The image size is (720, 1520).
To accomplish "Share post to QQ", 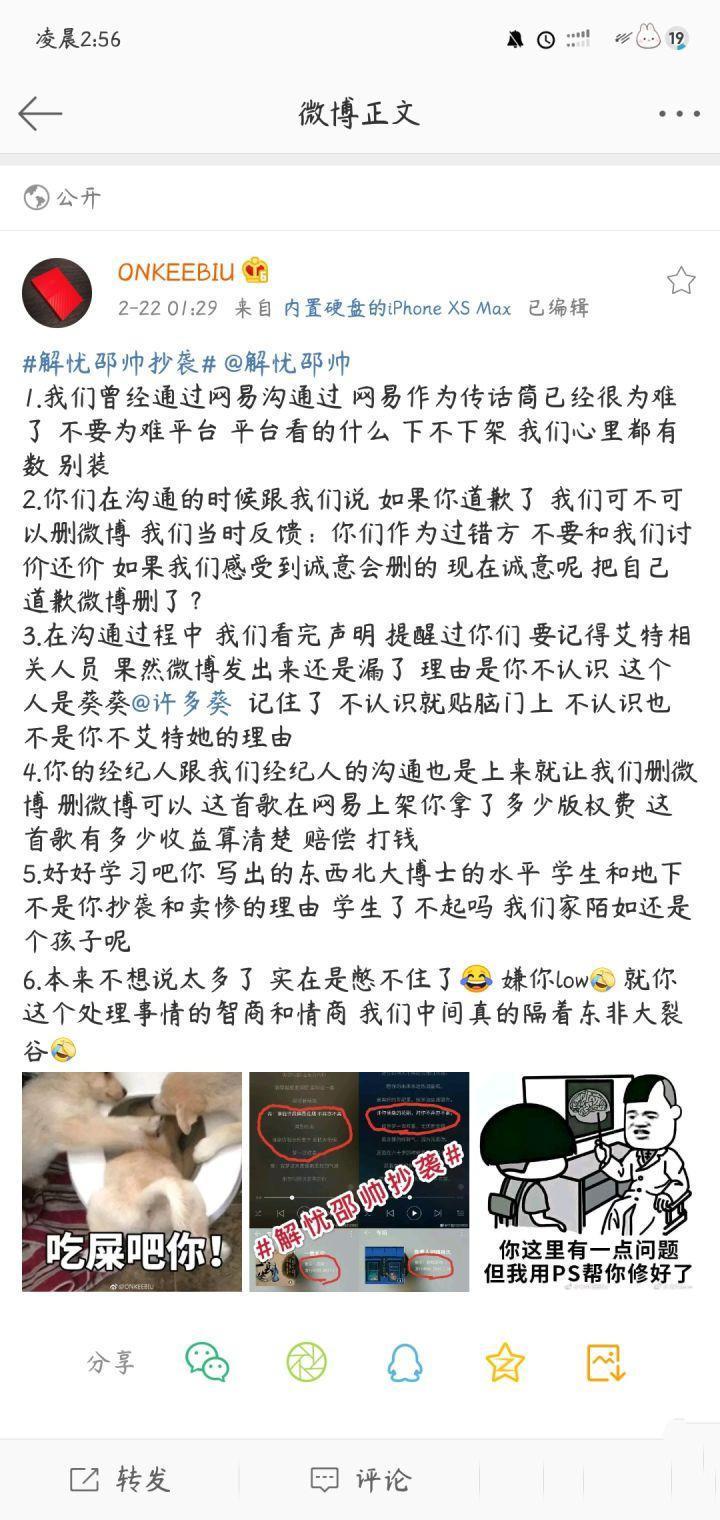I will (405, 1362).
